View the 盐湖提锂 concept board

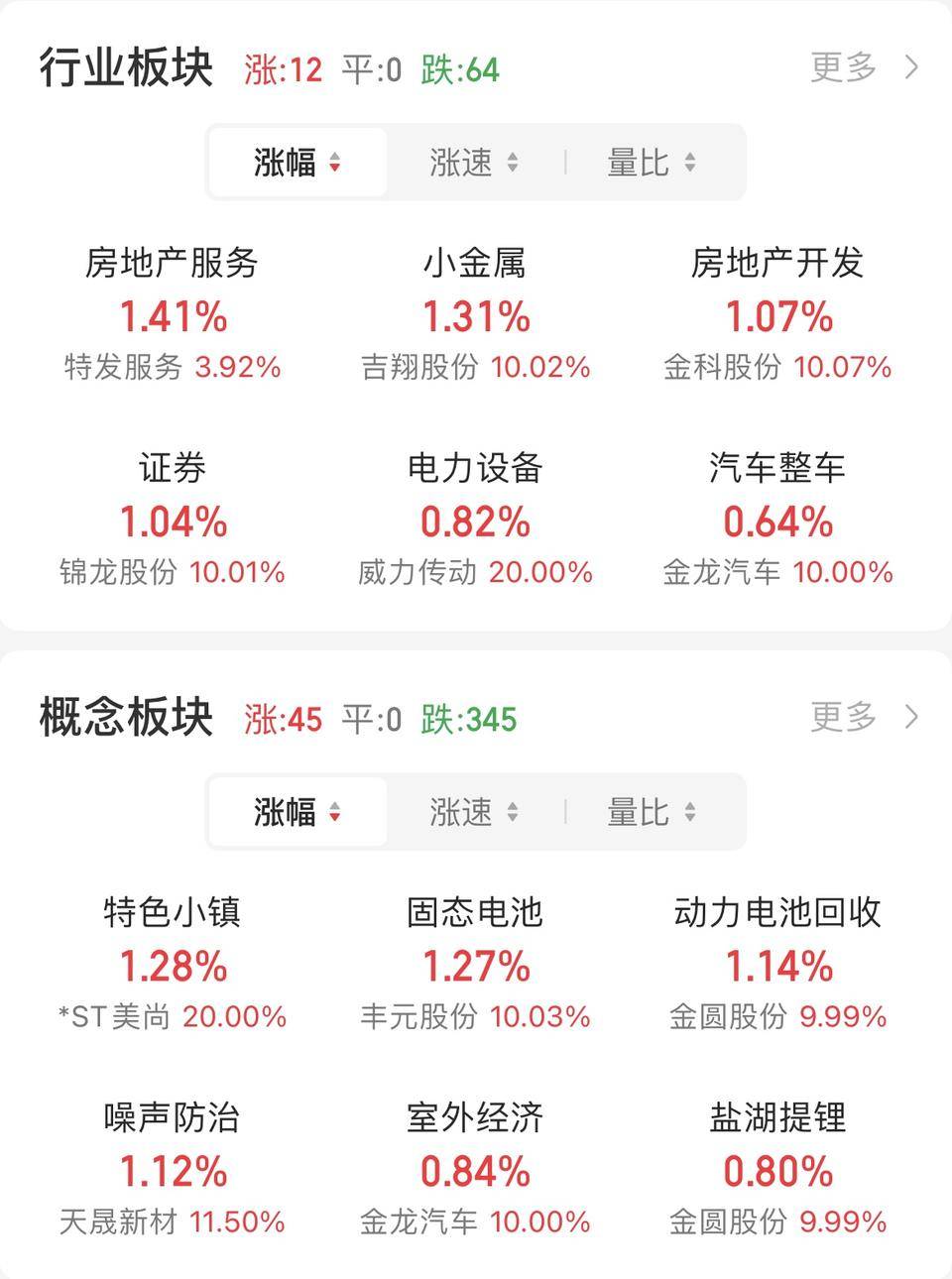point(778,1170)
